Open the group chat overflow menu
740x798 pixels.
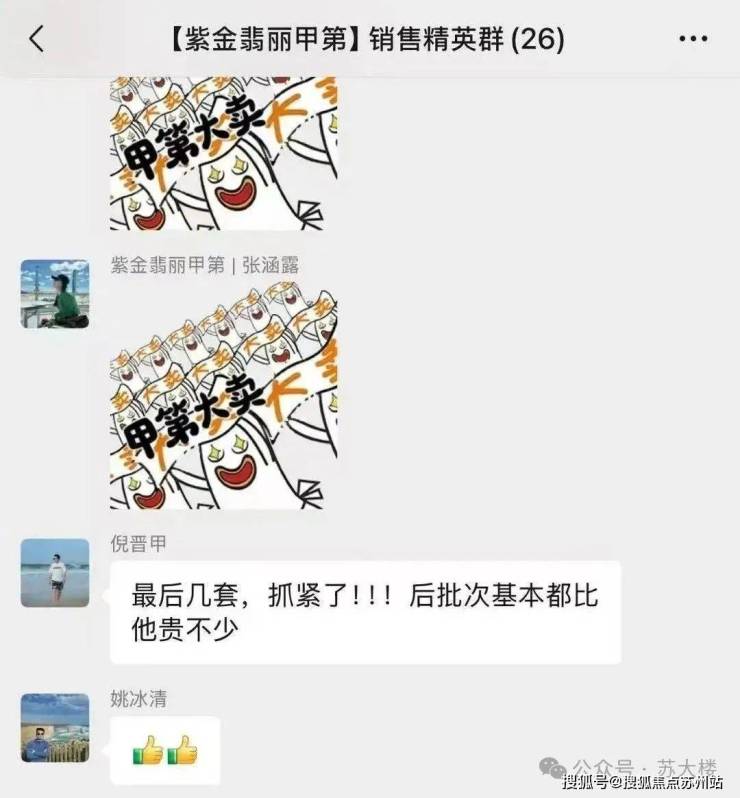(x=692, y=40)
